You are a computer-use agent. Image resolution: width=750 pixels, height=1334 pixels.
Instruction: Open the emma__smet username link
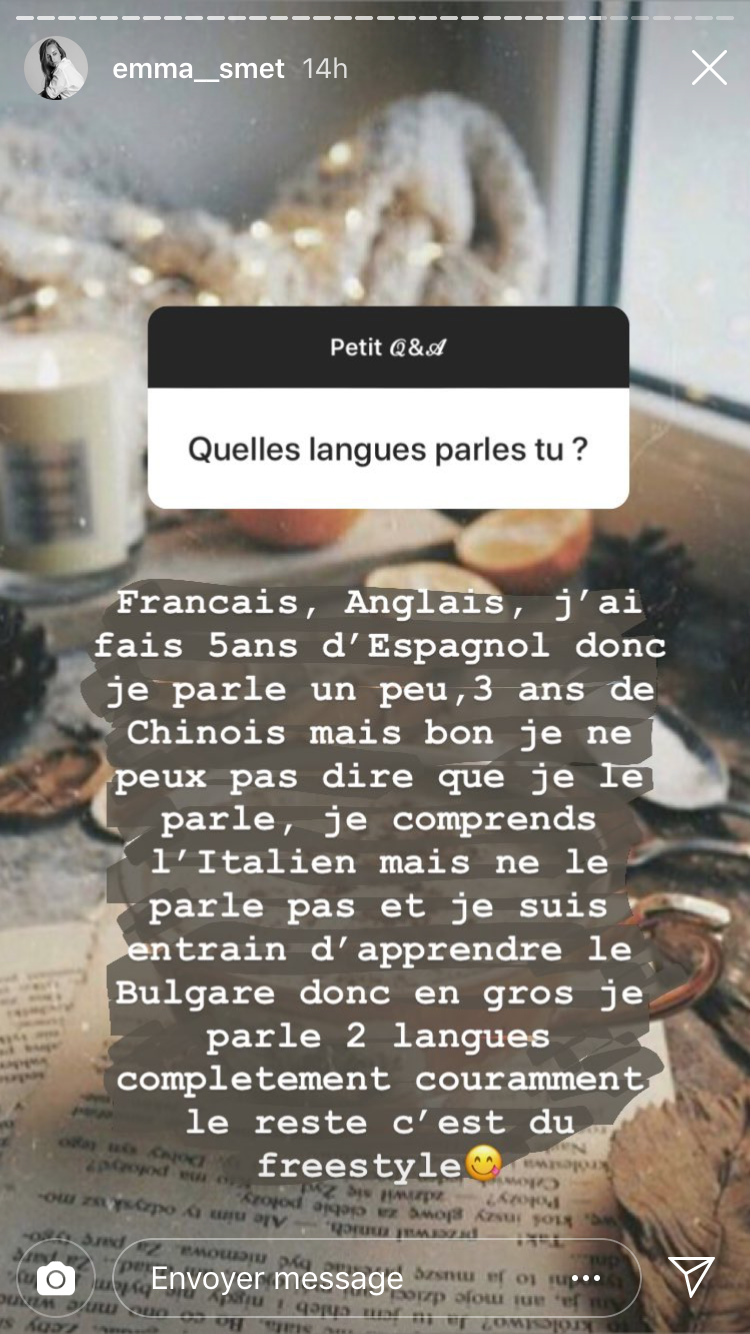(x=198, y=69)
